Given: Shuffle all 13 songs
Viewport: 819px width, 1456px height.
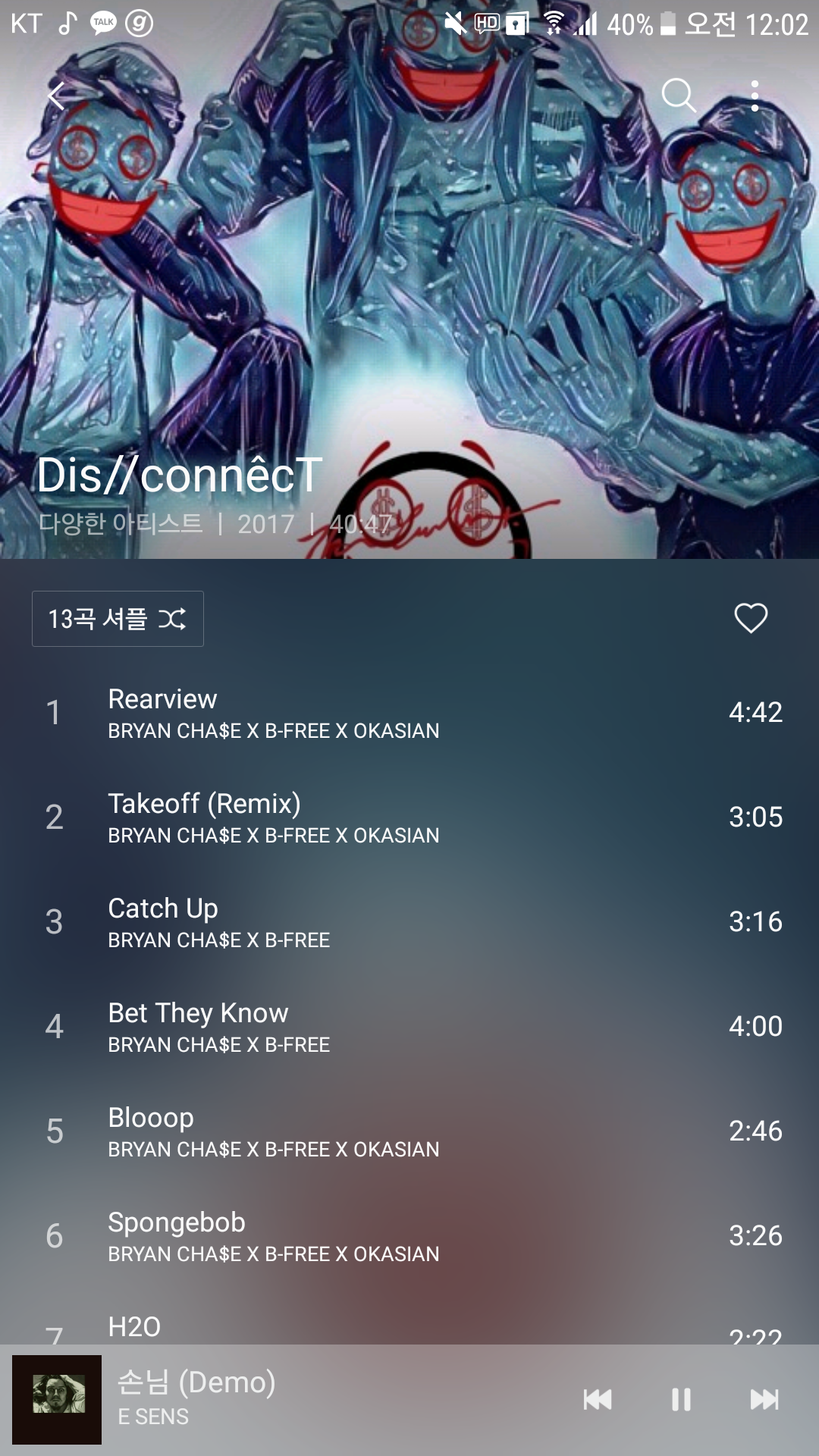Looking at the screenshot, I should click(118, 619).
